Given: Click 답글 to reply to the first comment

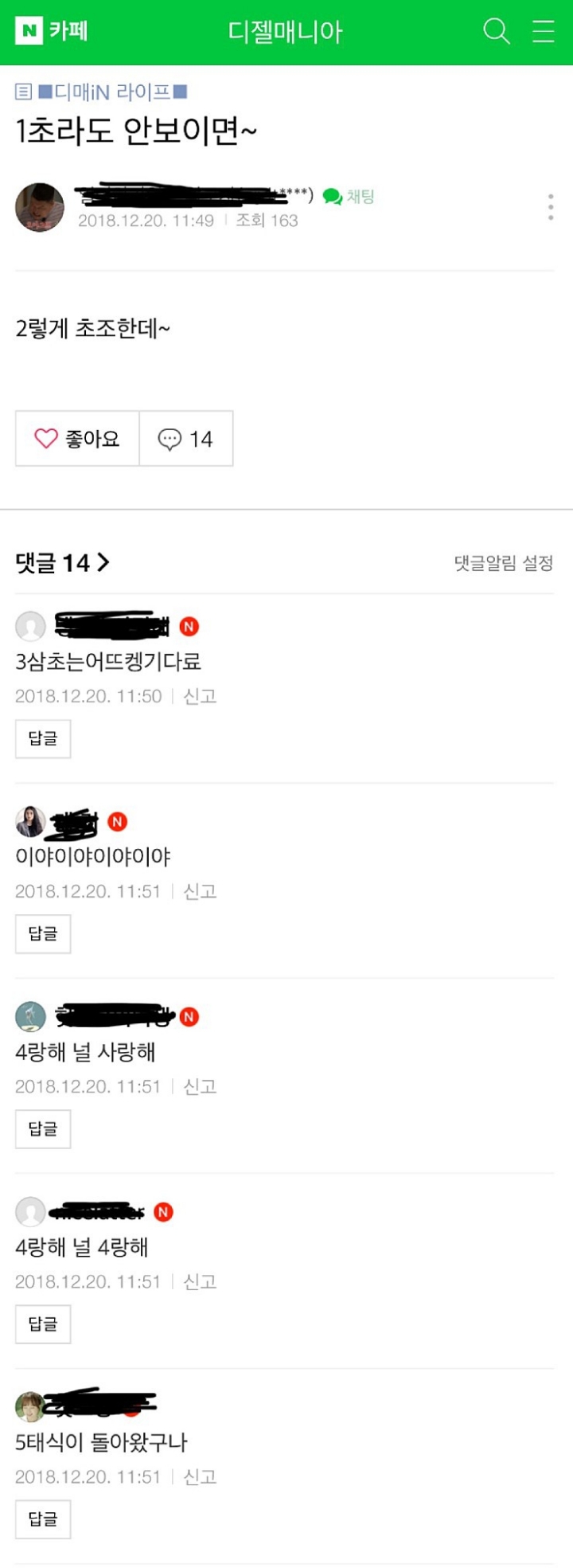Looking at the screenshot, I should pos(42,739).
